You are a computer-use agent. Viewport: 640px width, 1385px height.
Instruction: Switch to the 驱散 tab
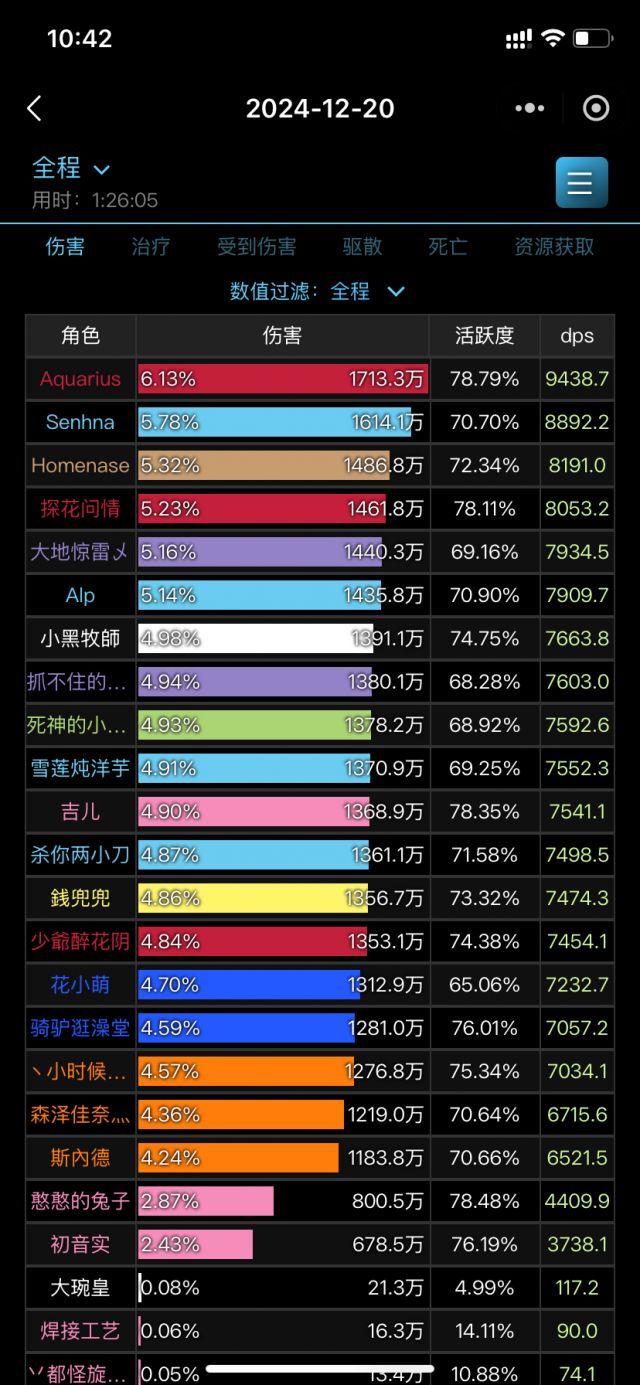point(362,246)
